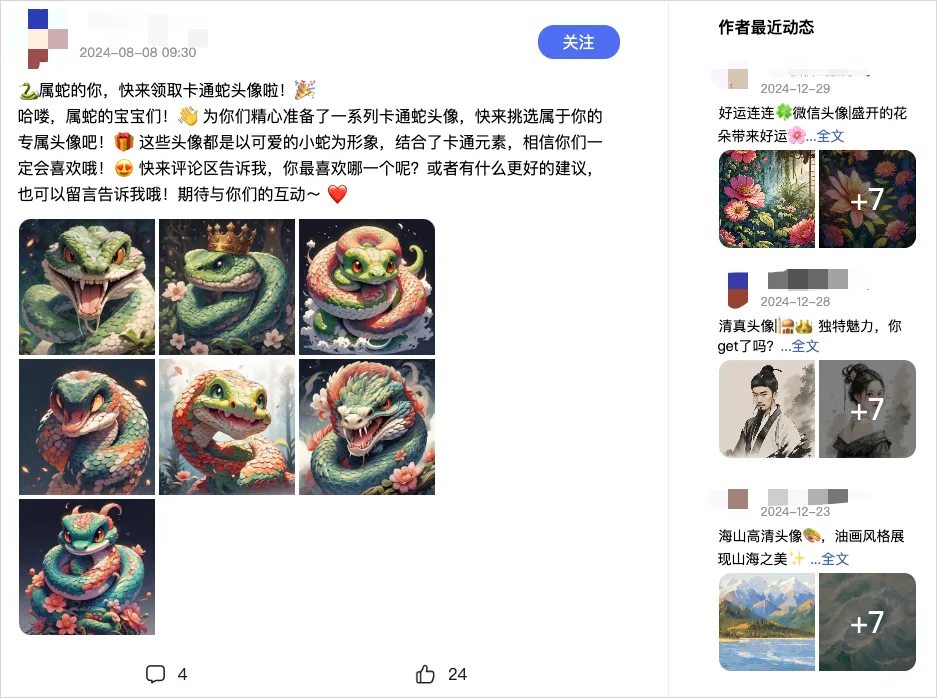
Task: Follow the author with 关注 button
Action: click(578, 42)
